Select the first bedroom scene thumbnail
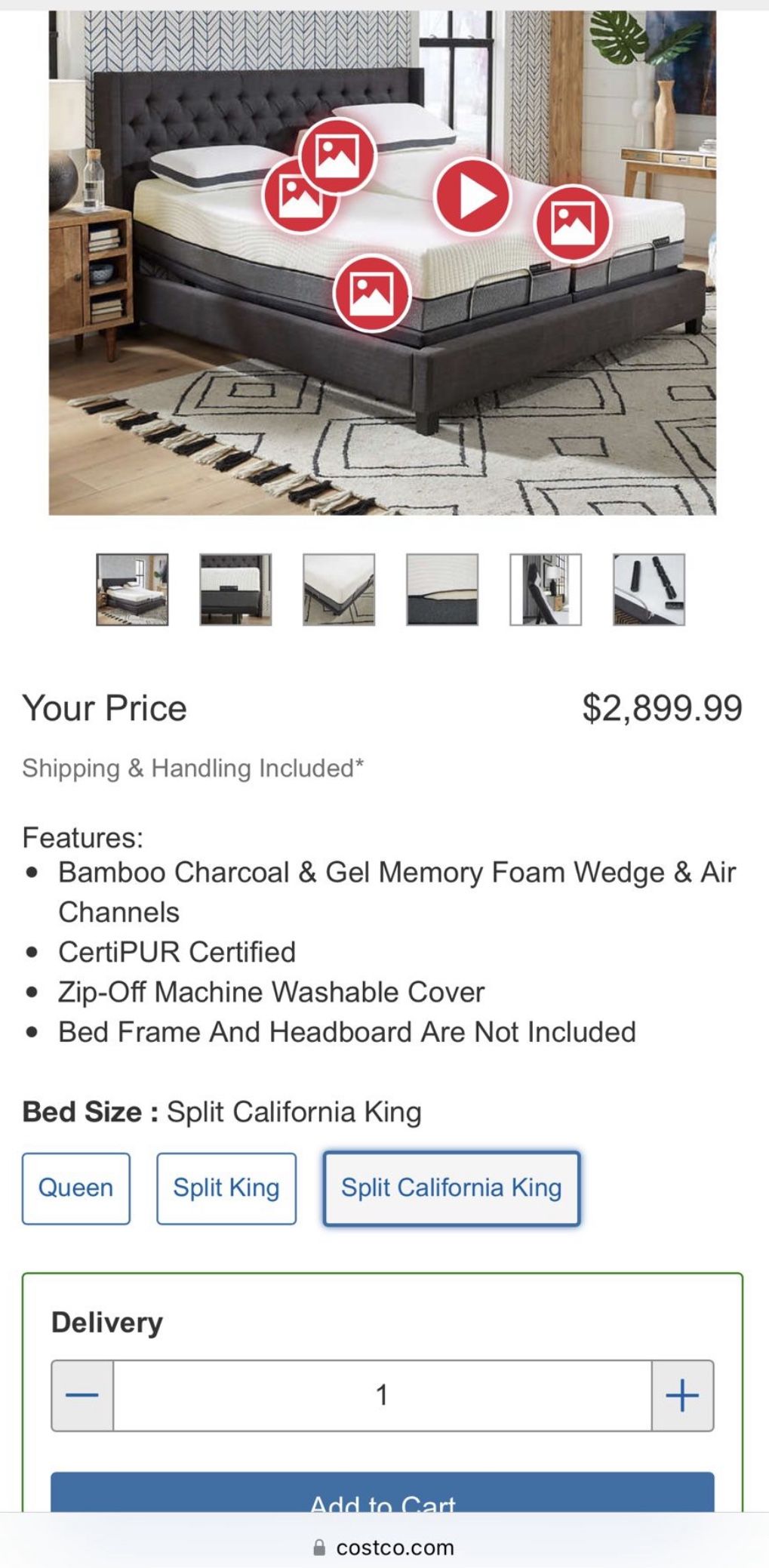The width and height of the screenshot is (769, 1568). click(x=134, y=591)
